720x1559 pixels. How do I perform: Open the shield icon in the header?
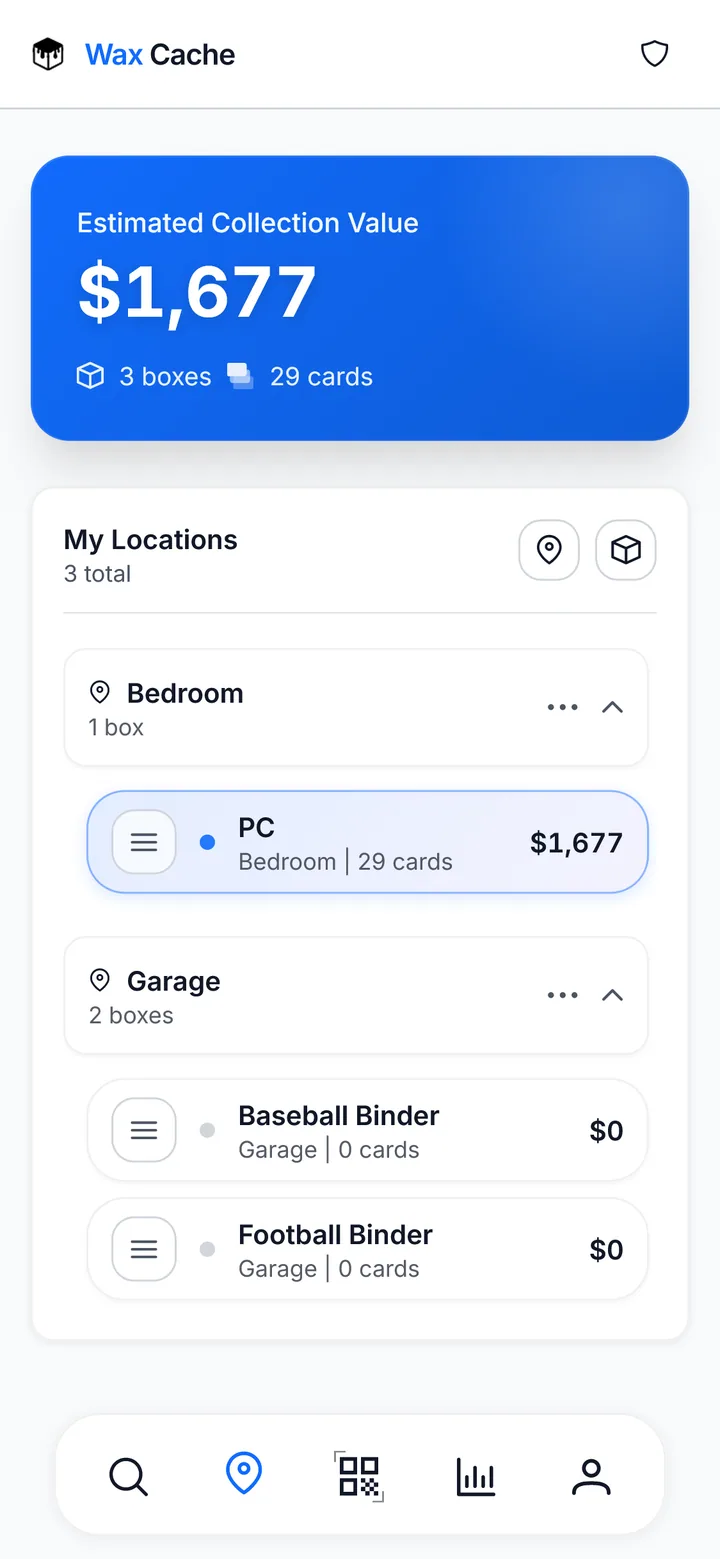pyautogui.click(x=654, y=54)
